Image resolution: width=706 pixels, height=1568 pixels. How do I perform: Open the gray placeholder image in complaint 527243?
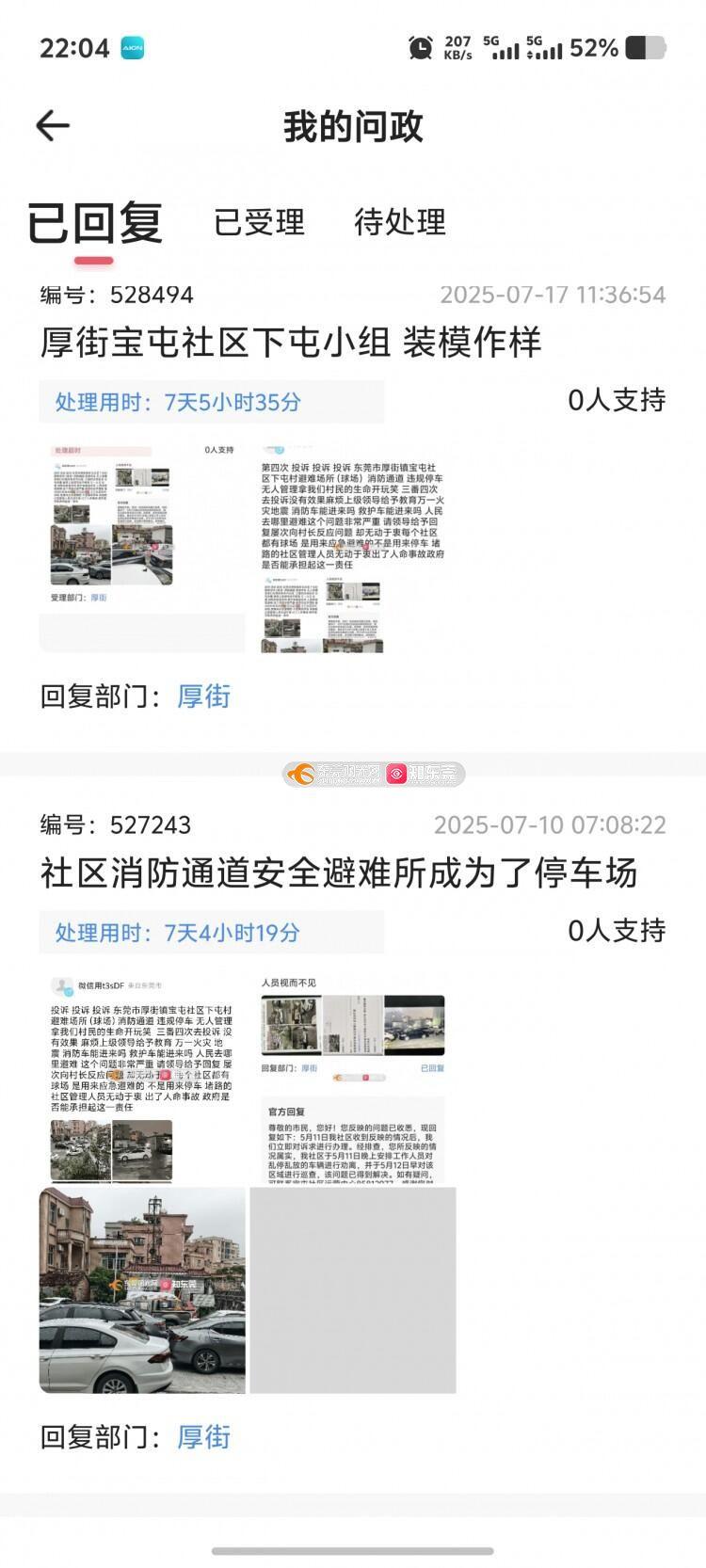pos(352,1290)
